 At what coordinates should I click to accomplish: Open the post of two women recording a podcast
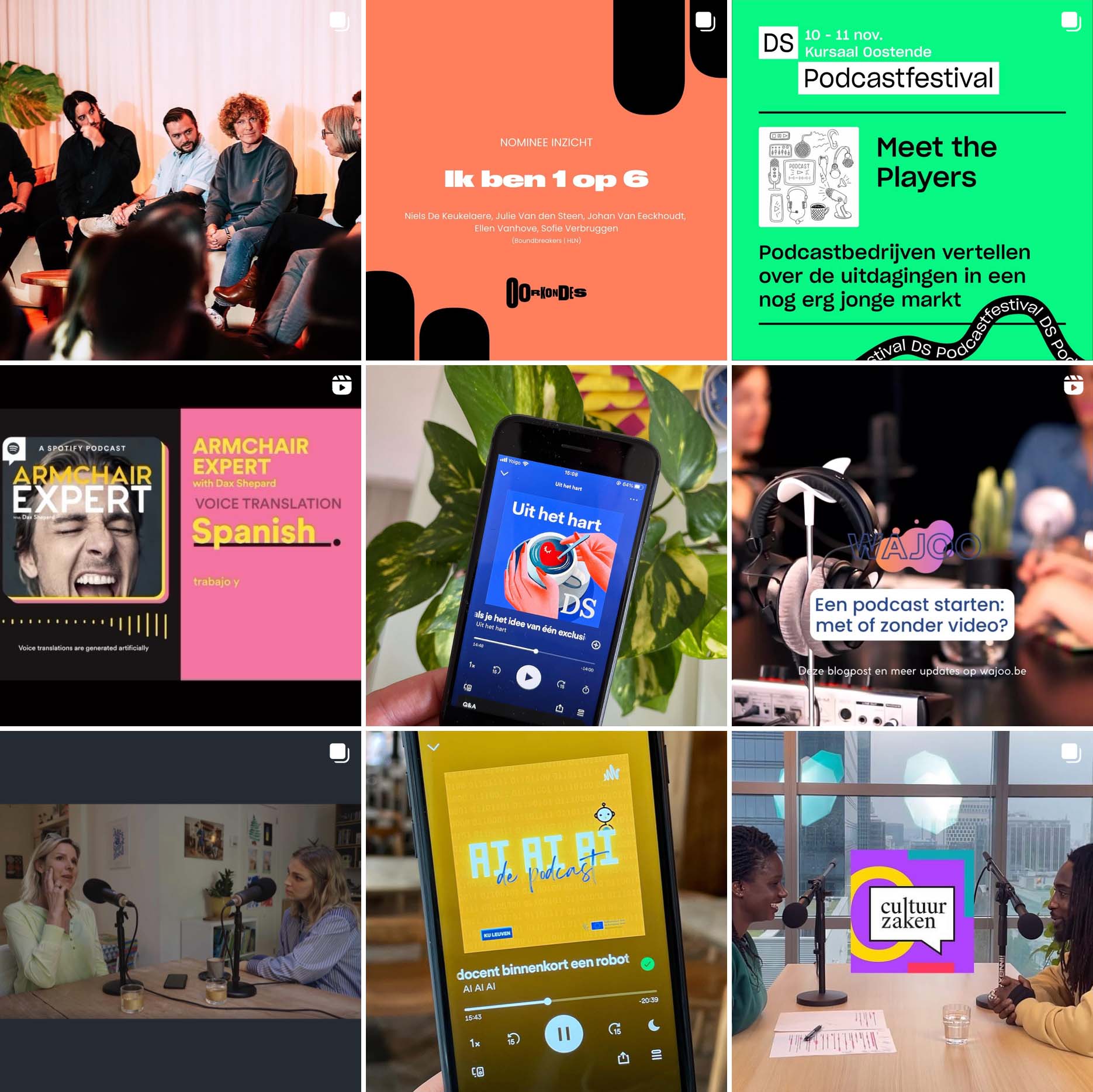180,911
